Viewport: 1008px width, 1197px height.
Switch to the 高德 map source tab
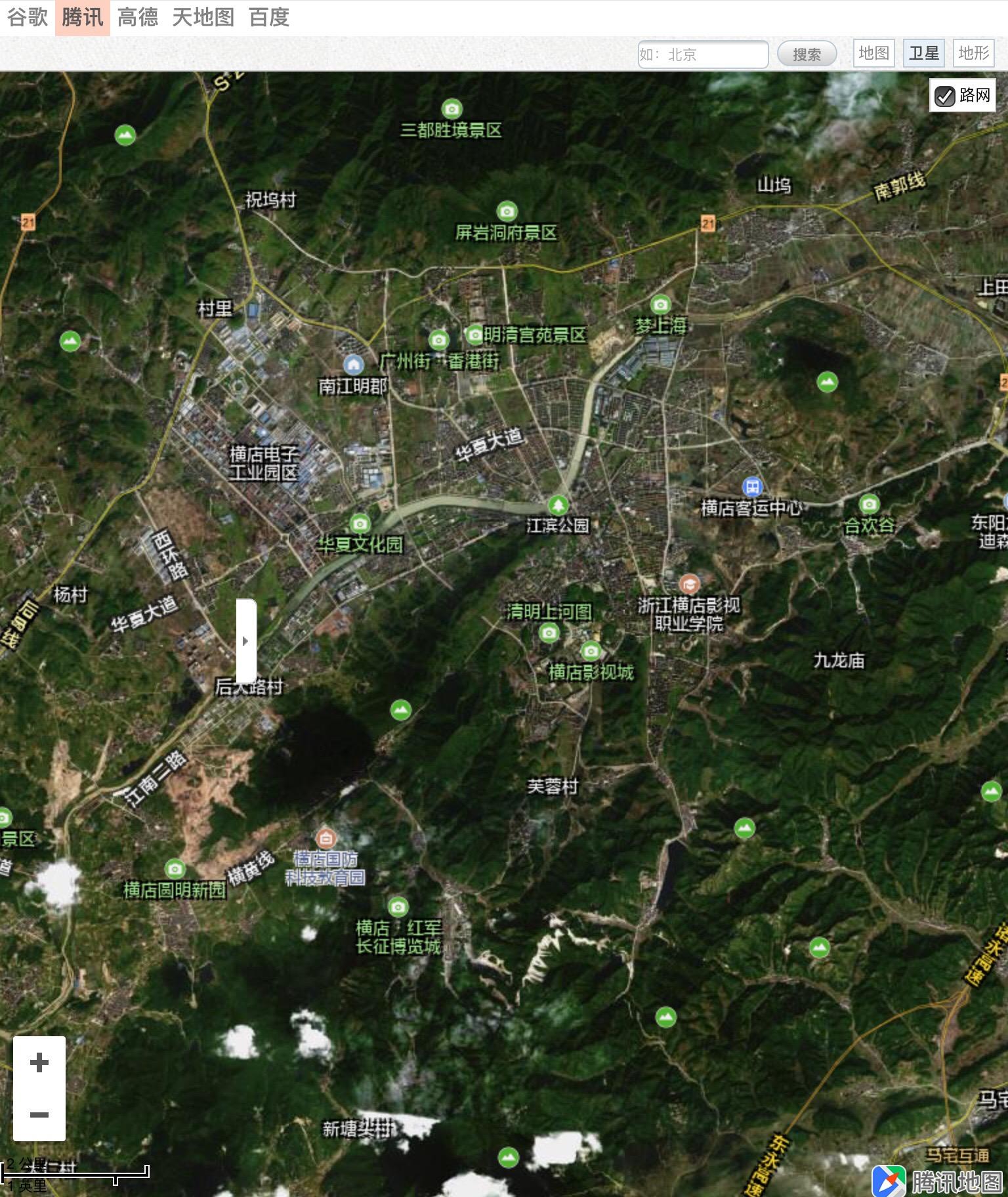138,17
